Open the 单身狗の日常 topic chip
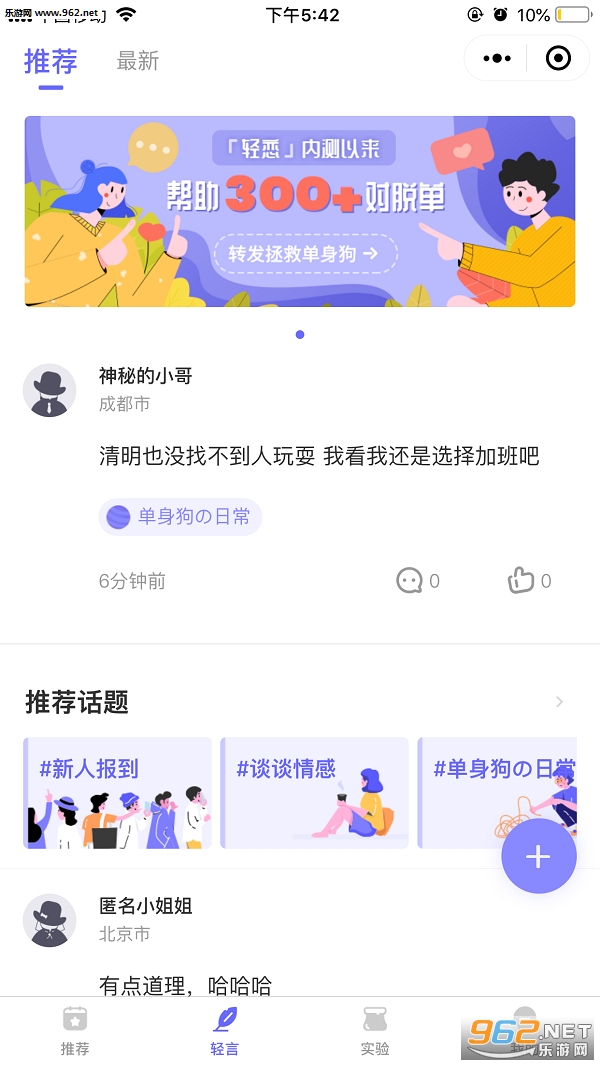This screenshot has width=600, height=1066. click(180, 517)
